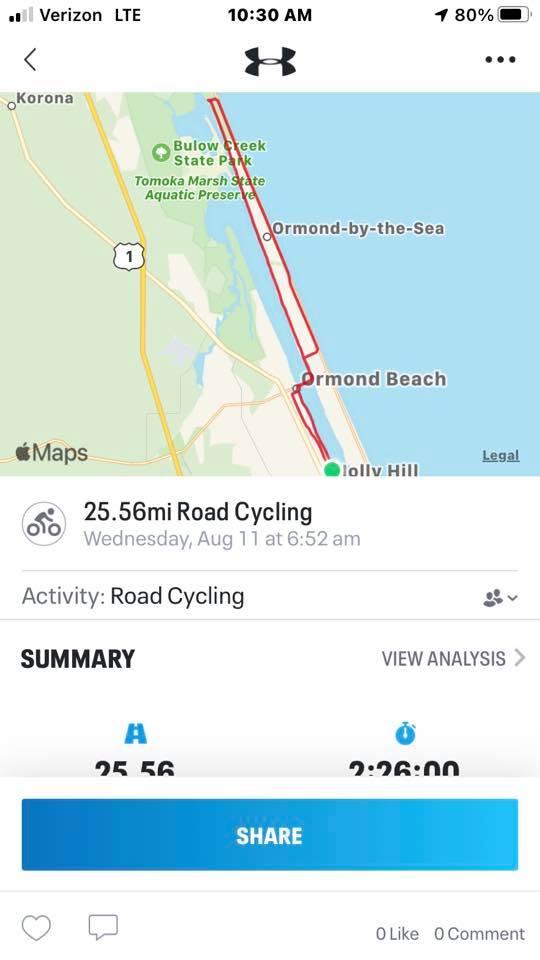Go back using the top-left arrow

coord(30,60)
